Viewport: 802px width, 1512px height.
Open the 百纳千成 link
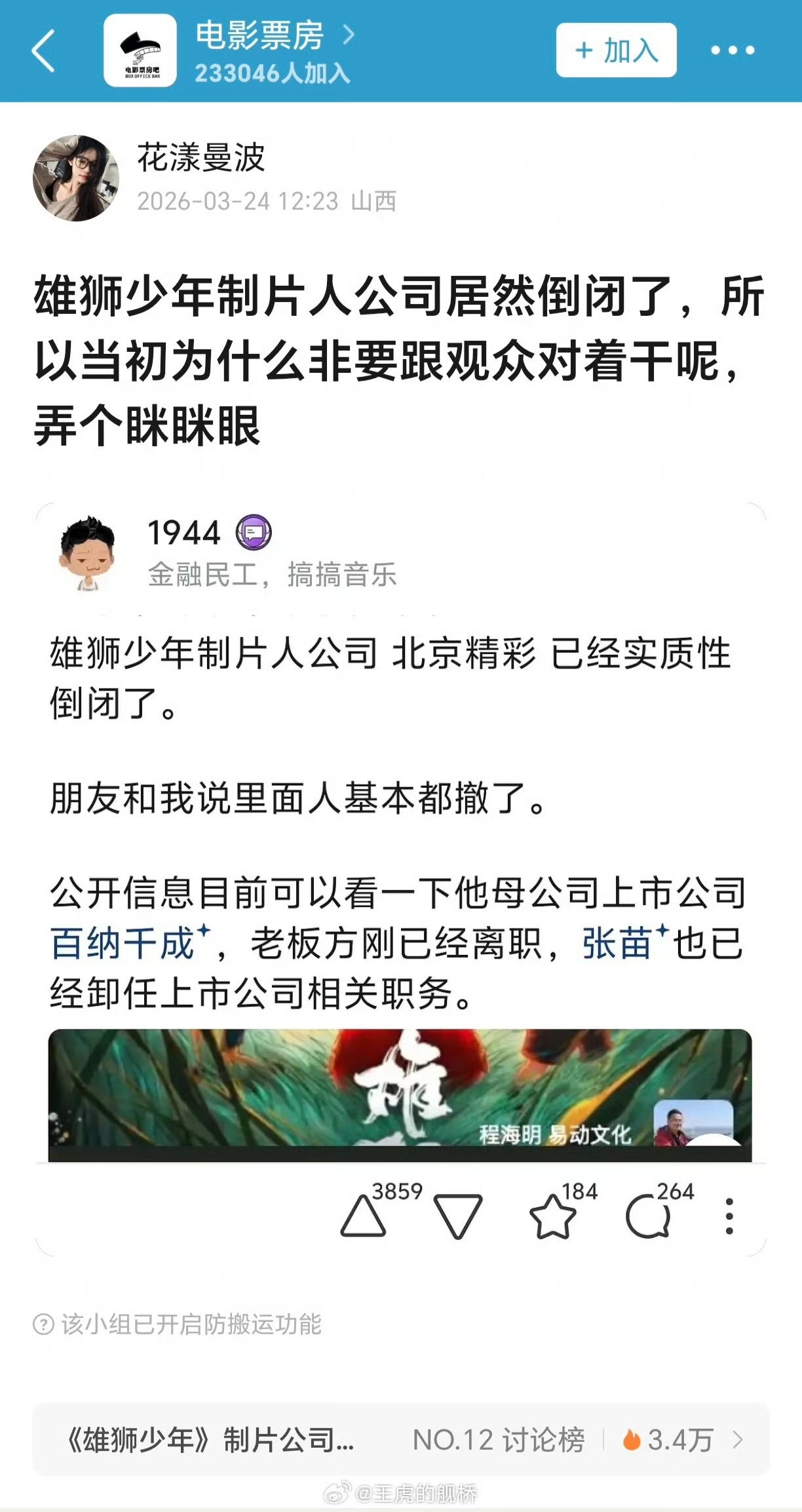pyautogui.click(x=123, y=944)
